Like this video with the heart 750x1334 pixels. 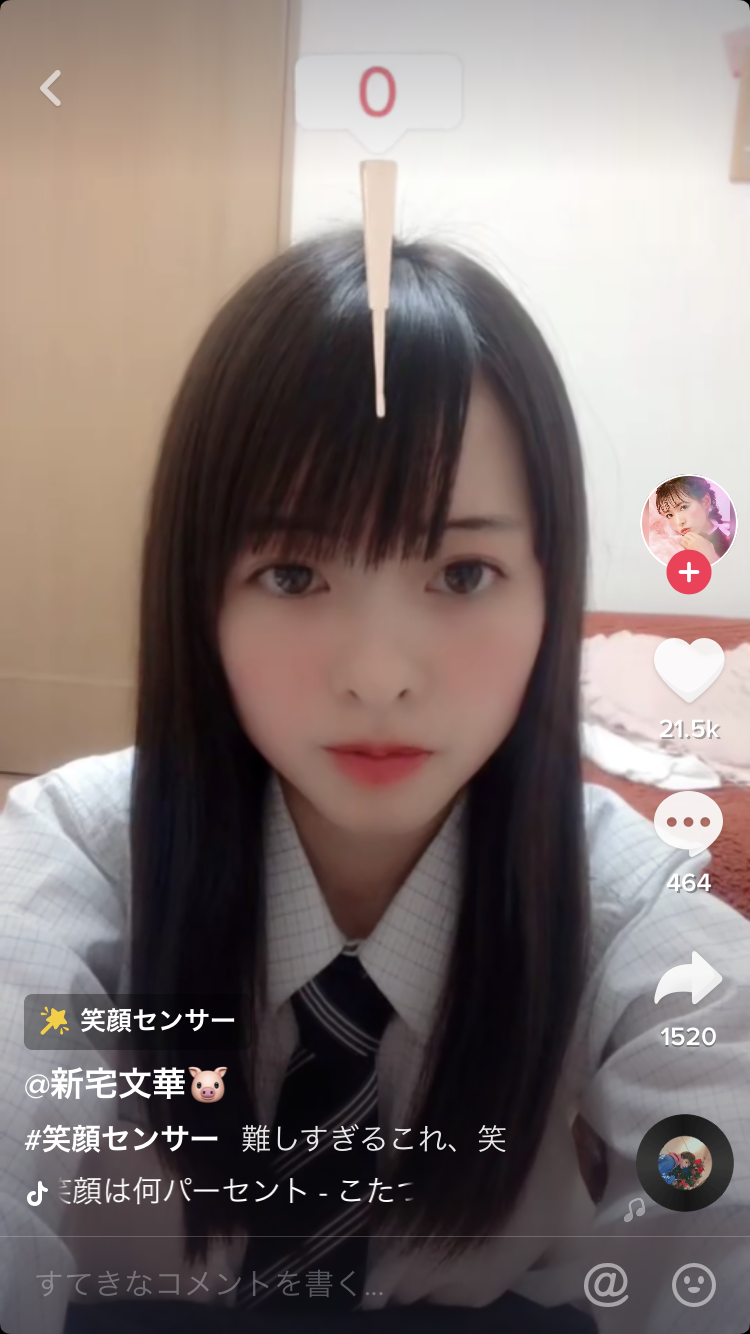pyautogui.click(x=688, y=670)
